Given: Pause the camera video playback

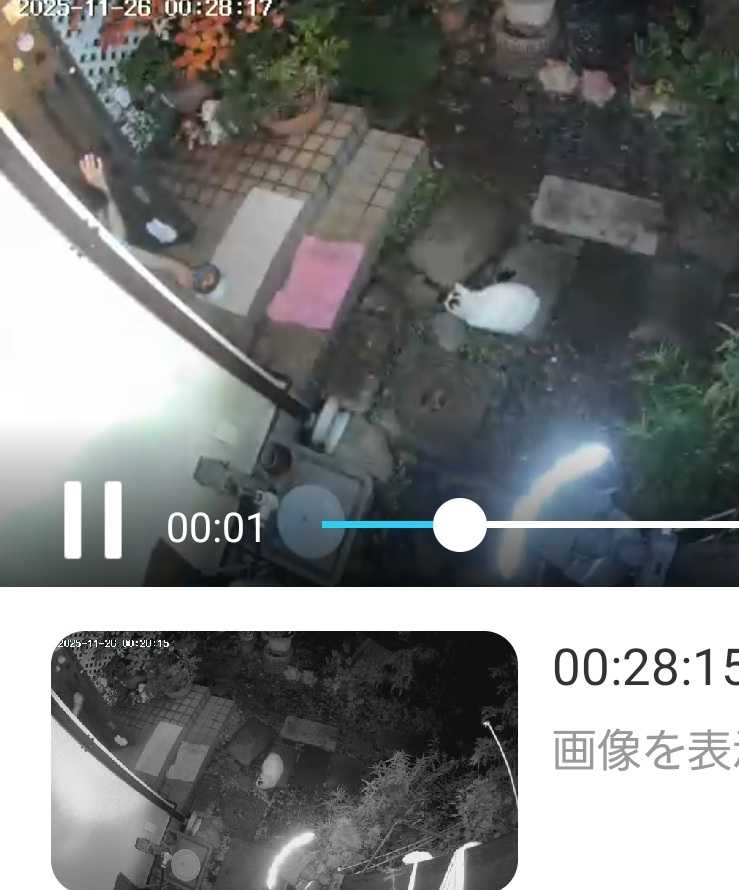Looking at the screenshot, I should click(x=93, y=520).
